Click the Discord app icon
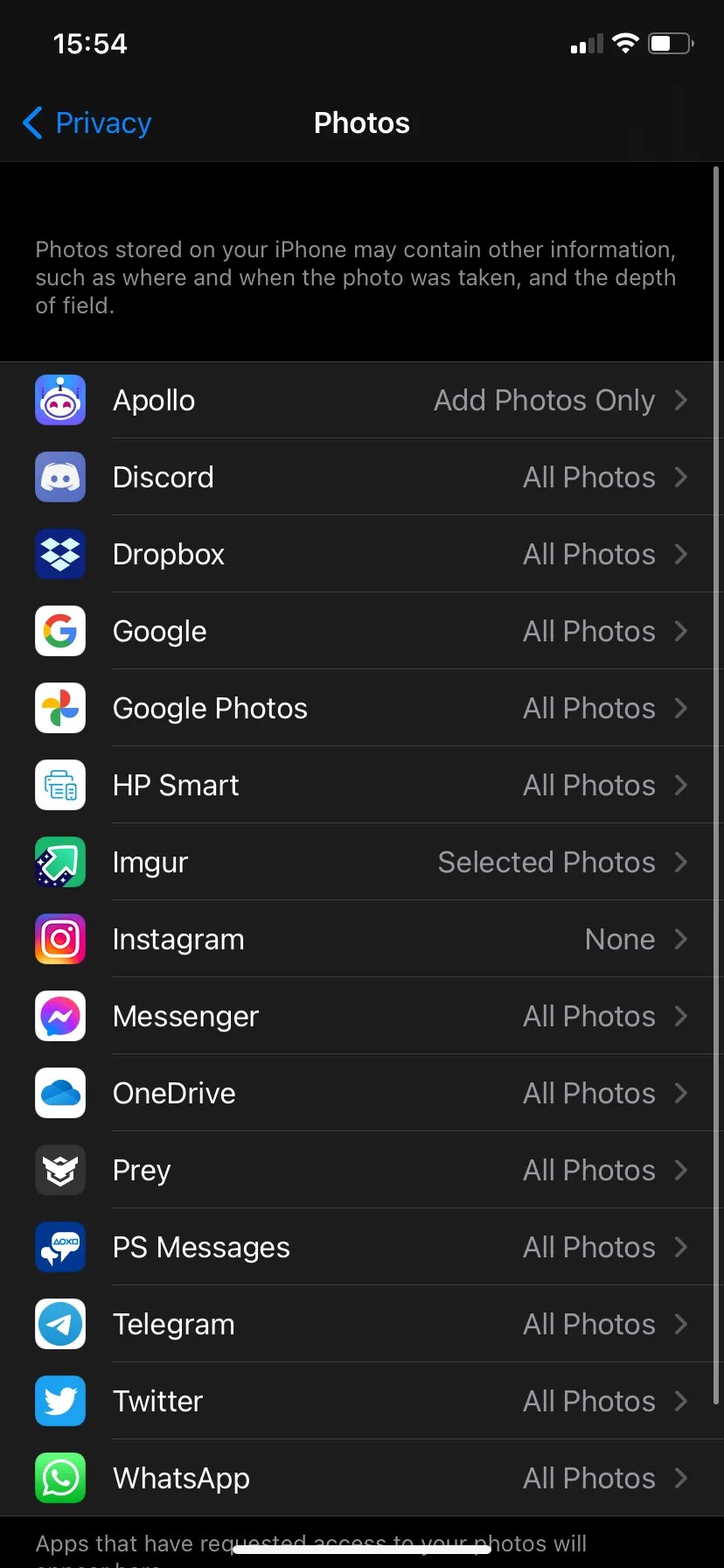This screenshot has width=724, height=1568. (x=59, y=477)
